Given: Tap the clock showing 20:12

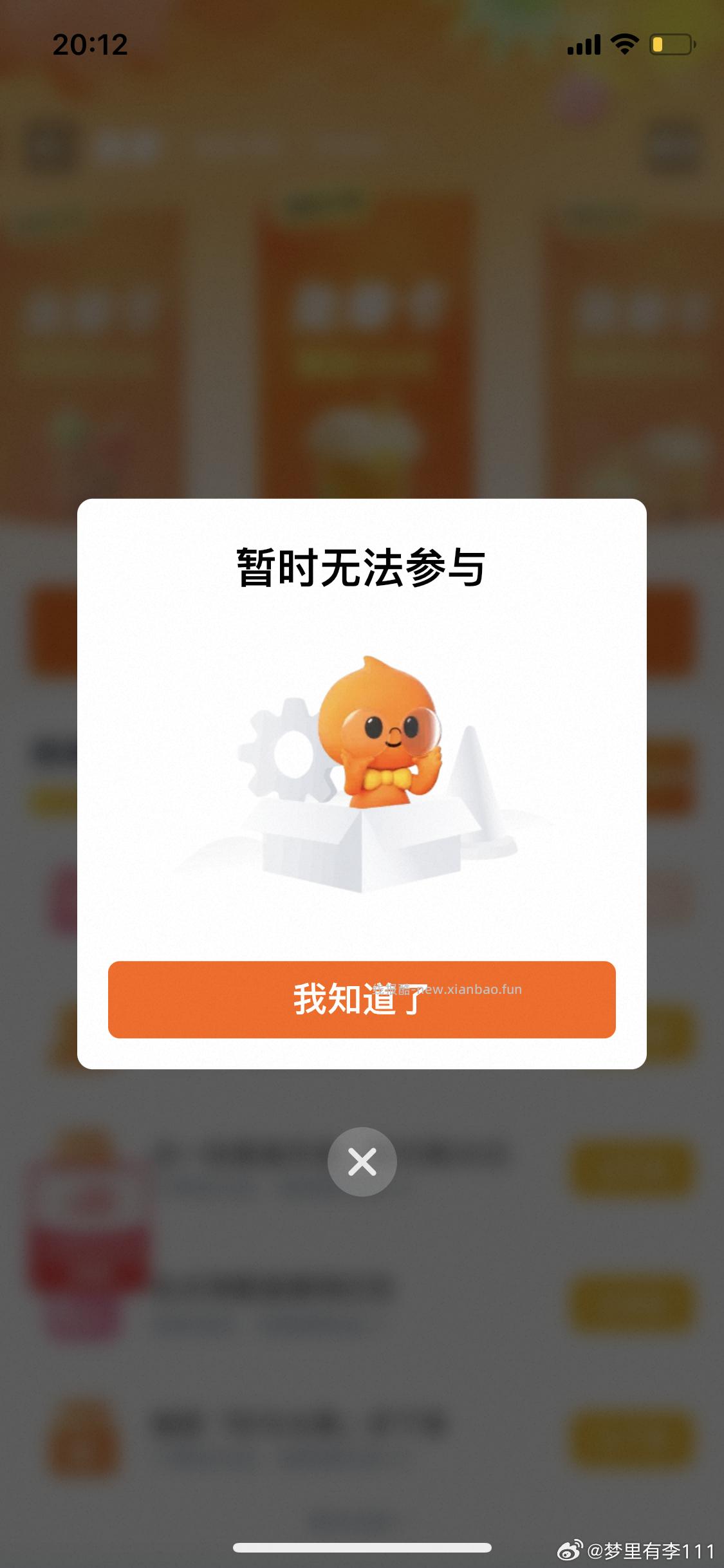Looking at the screenshot, I should [90, 44].
